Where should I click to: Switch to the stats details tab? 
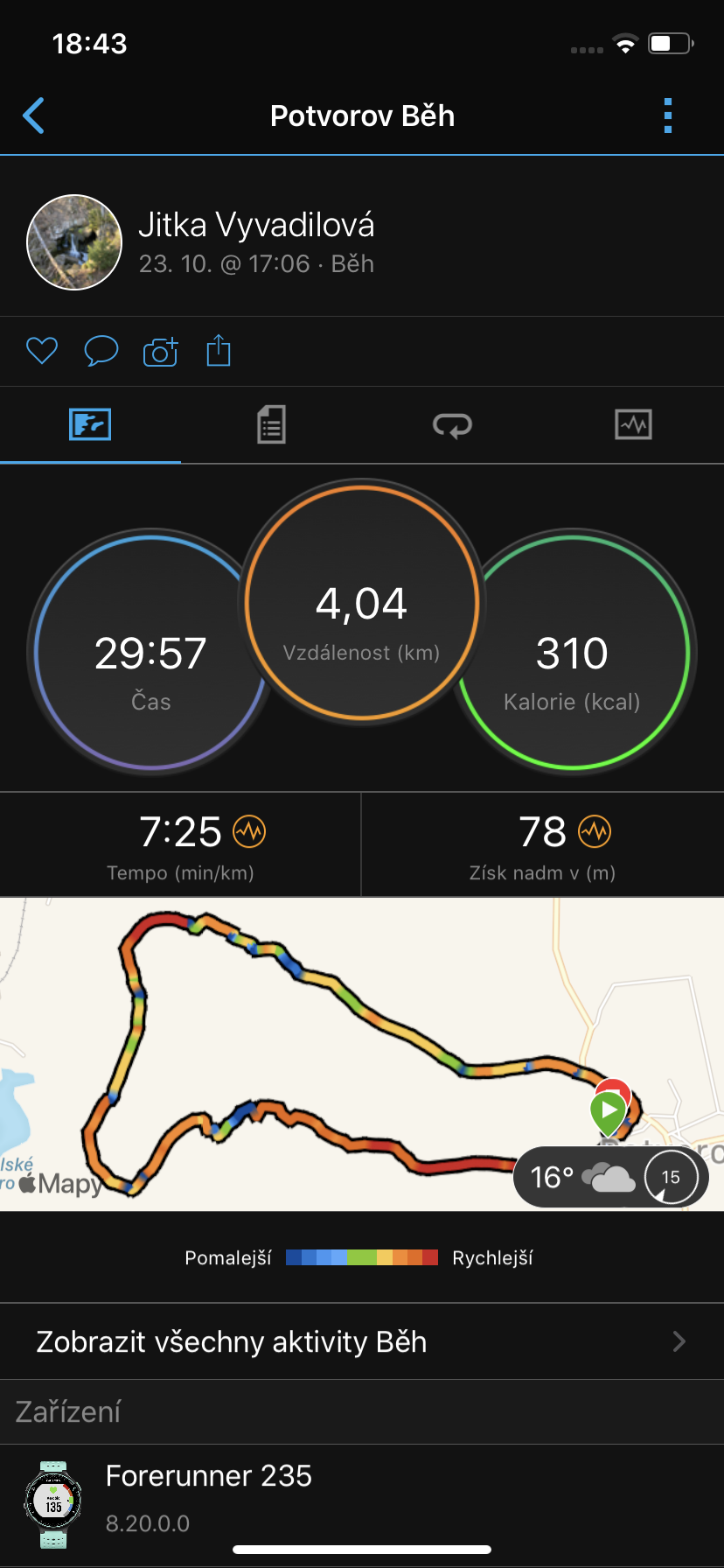[x=271, y=425]
